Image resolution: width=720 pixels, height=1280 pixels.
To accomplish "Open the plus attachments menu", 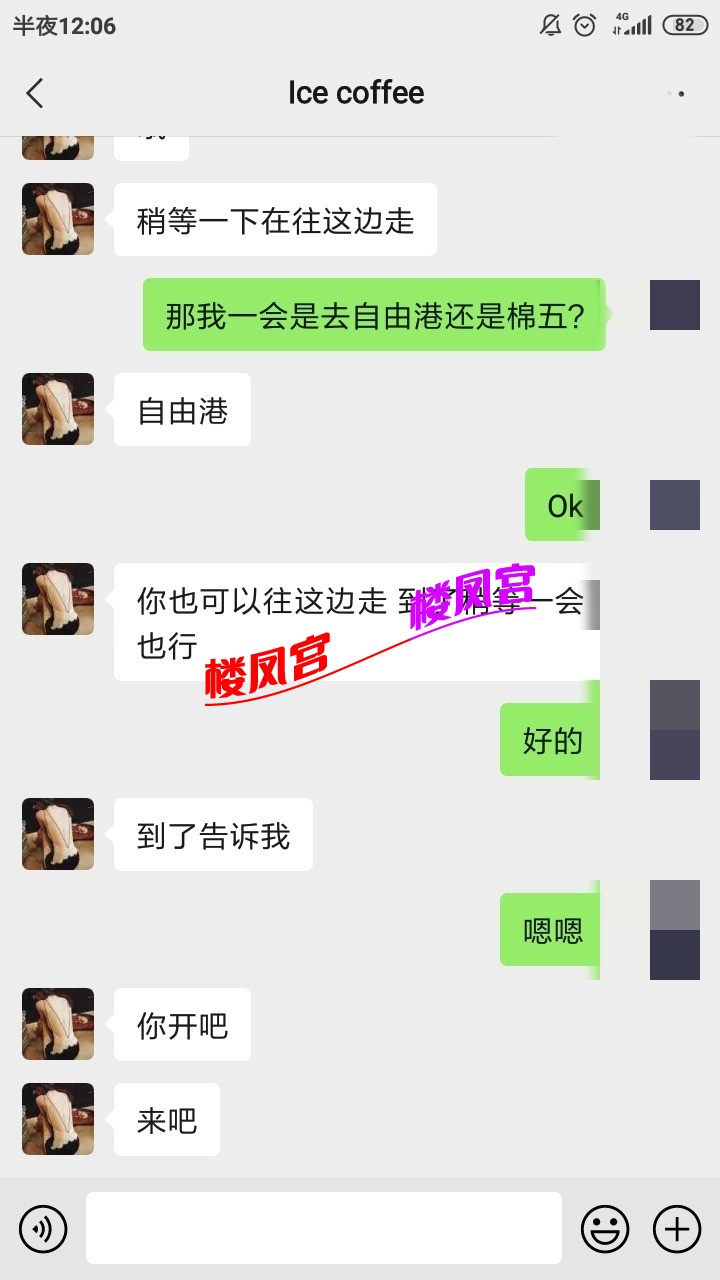I will point(677,1228).
